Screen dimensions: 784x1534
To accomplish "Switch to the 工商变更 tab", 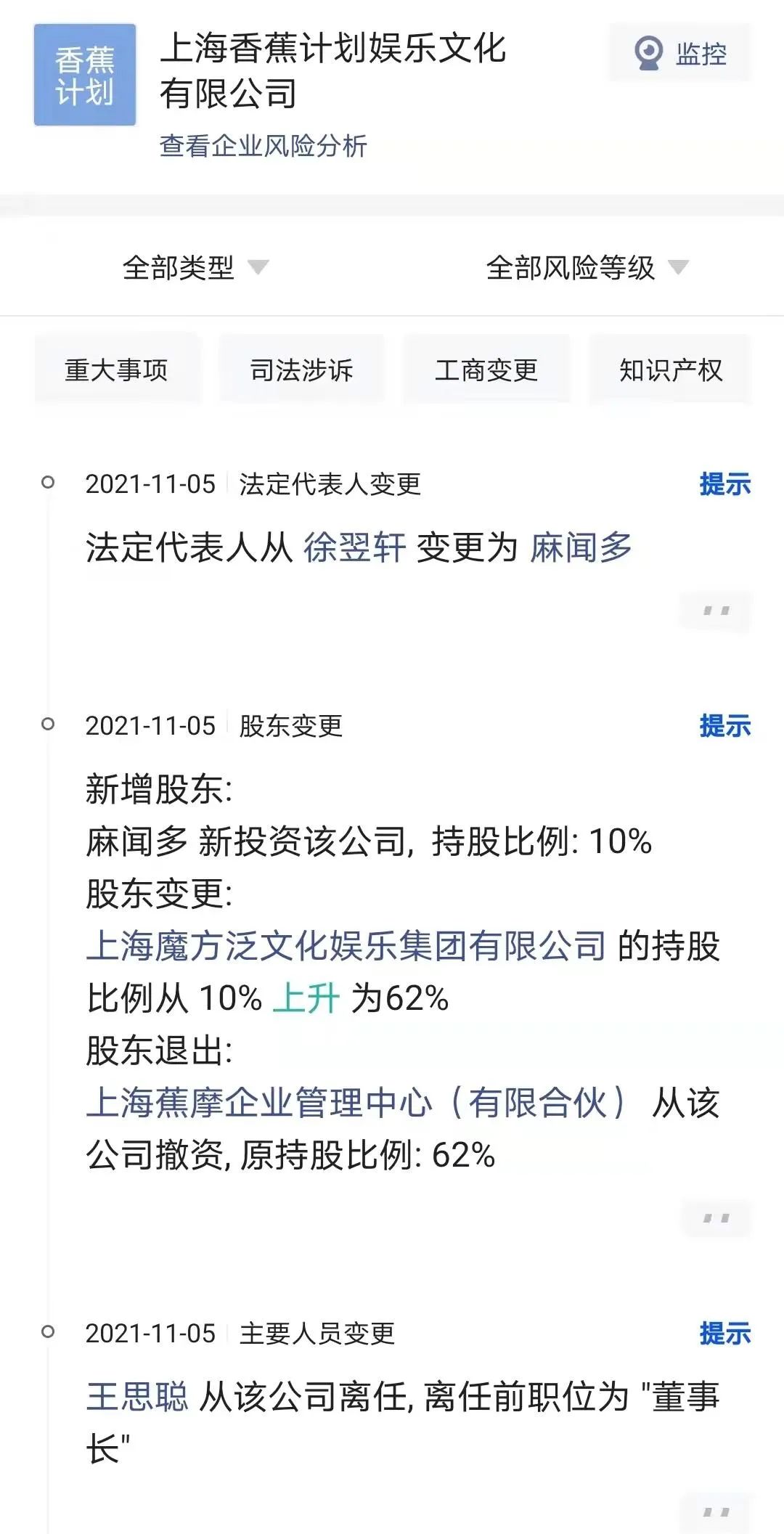I will tap(486, 370).
